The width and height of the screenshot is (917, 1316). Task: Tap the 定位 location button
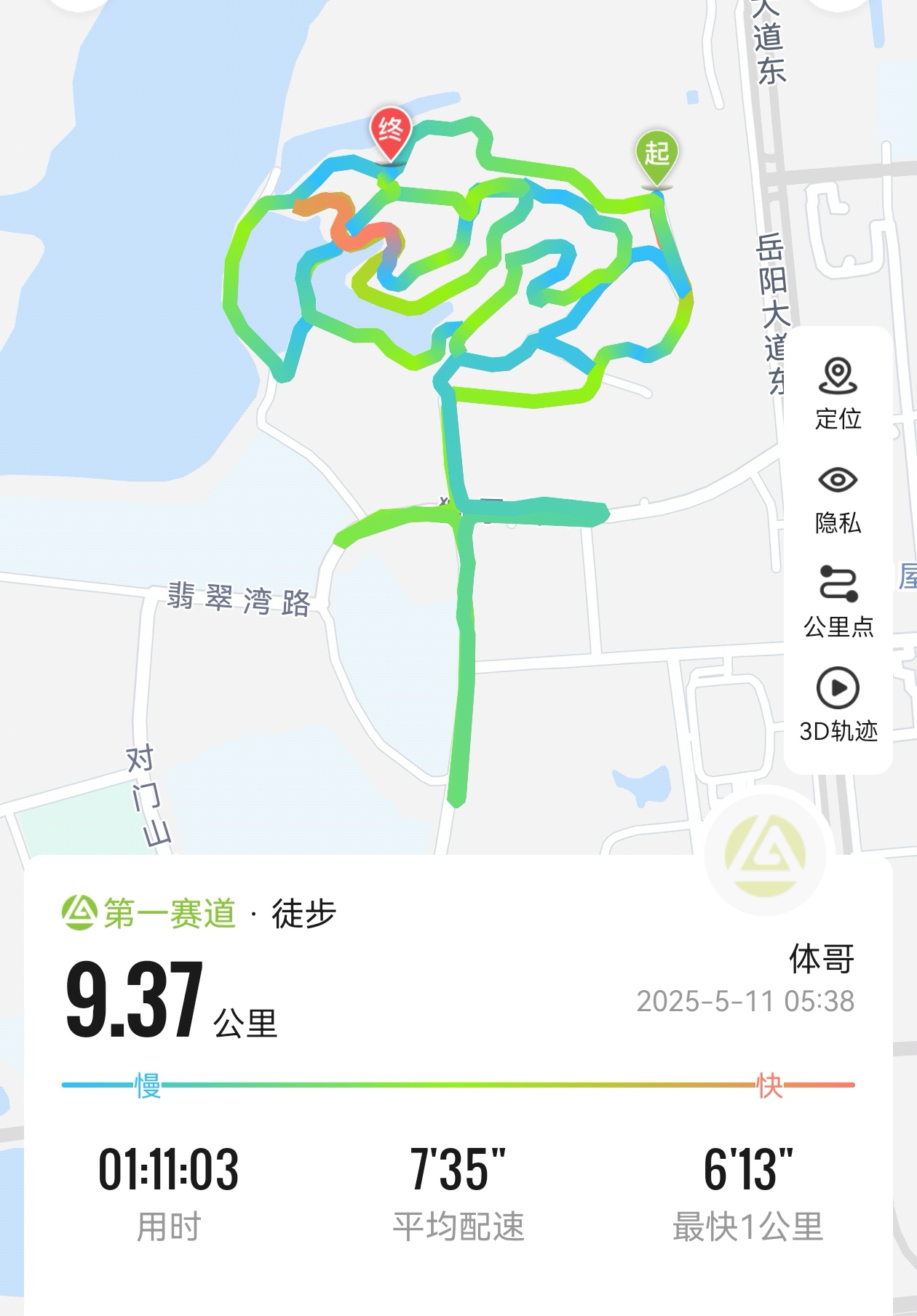(x=838, y=394)
